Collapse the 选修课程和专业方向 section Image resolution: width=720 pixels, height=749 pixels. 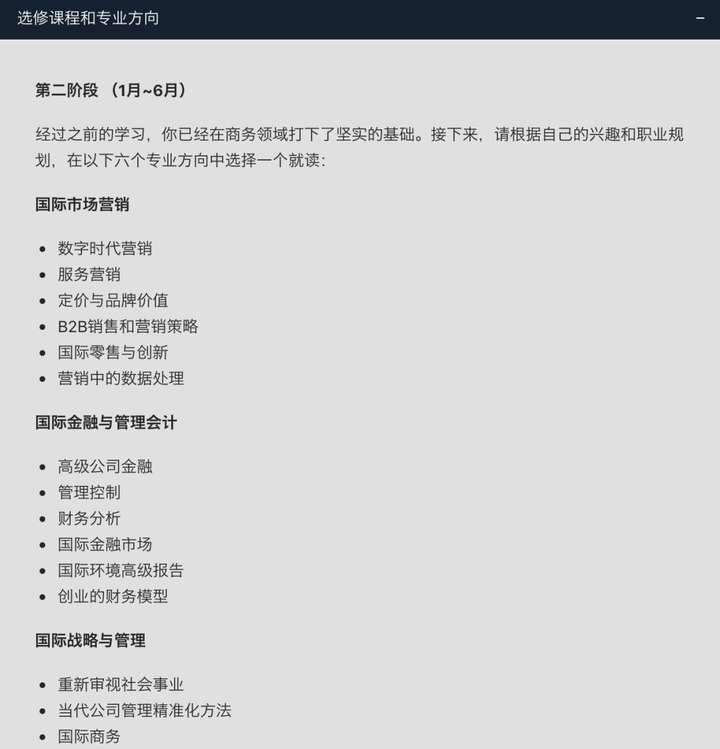(x=700, y=19)
